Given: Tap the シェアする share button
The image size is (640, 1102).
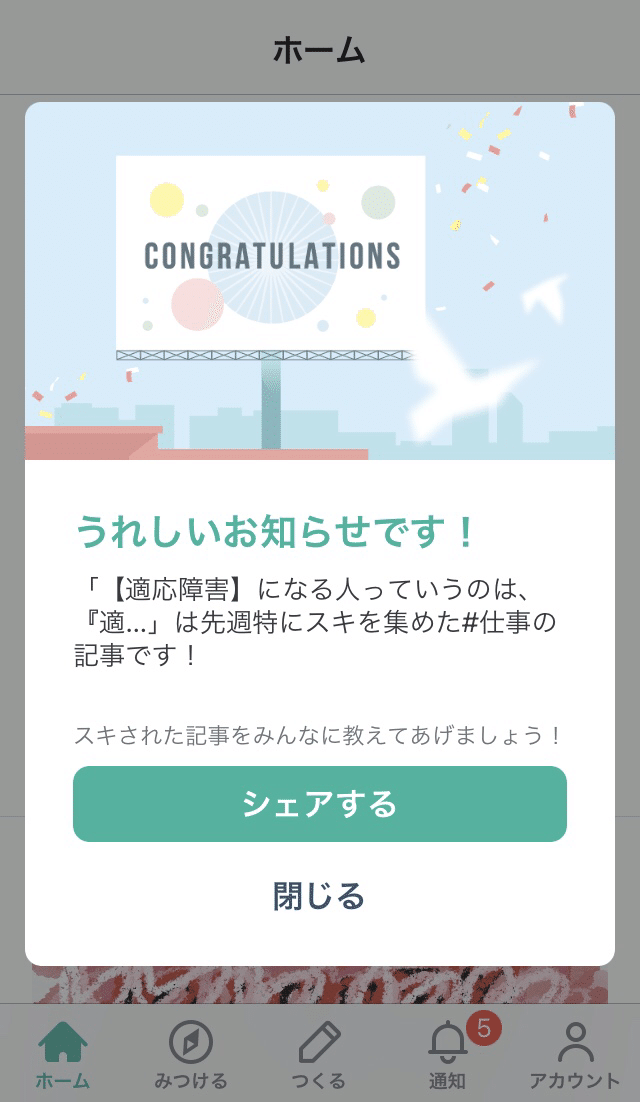Looking at the screenshot, I should (x=320, y=803).
